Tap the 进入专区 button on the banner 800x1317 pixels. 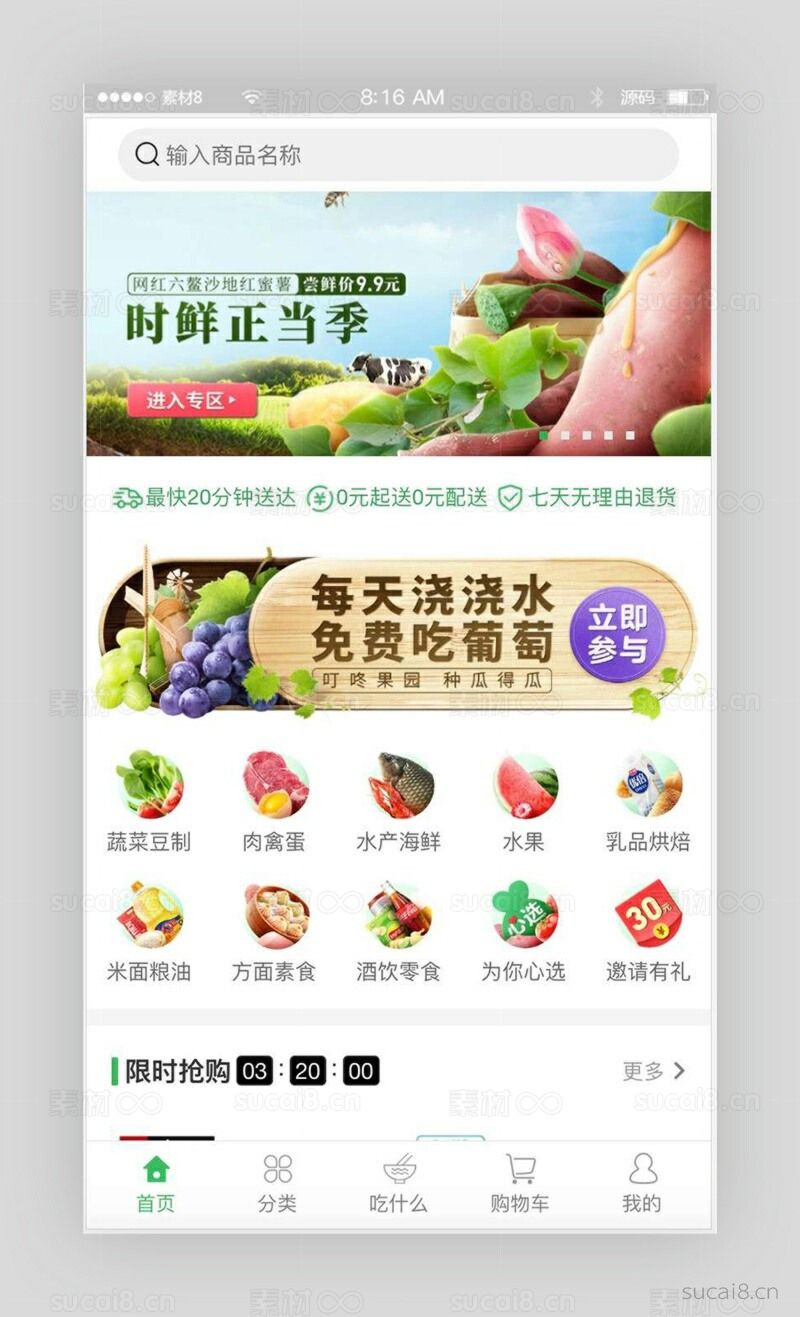click(x=192, y=401)
